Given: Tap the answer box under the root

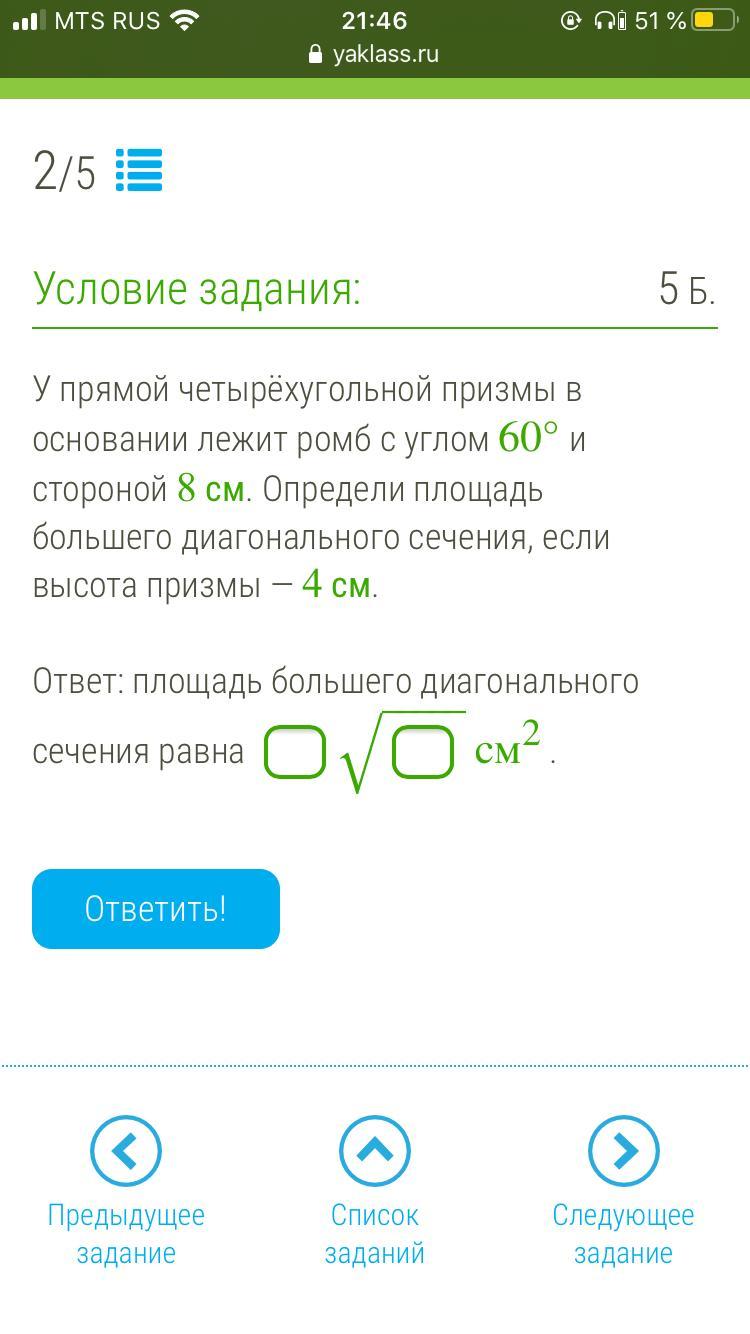Looking at the screenshot, I should (x=423, y=752).
